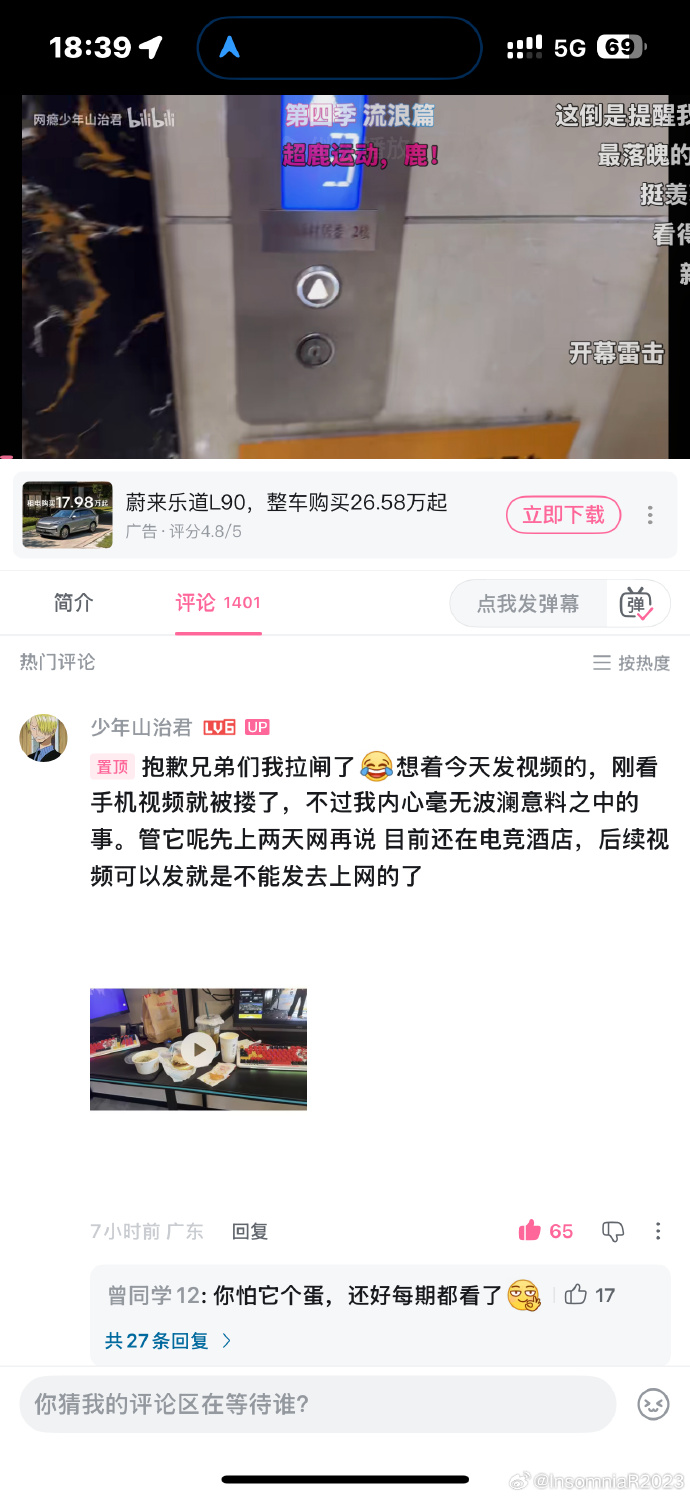
Task: Reply to 少年山治君's pinned comment
Action: [250, 1231]
